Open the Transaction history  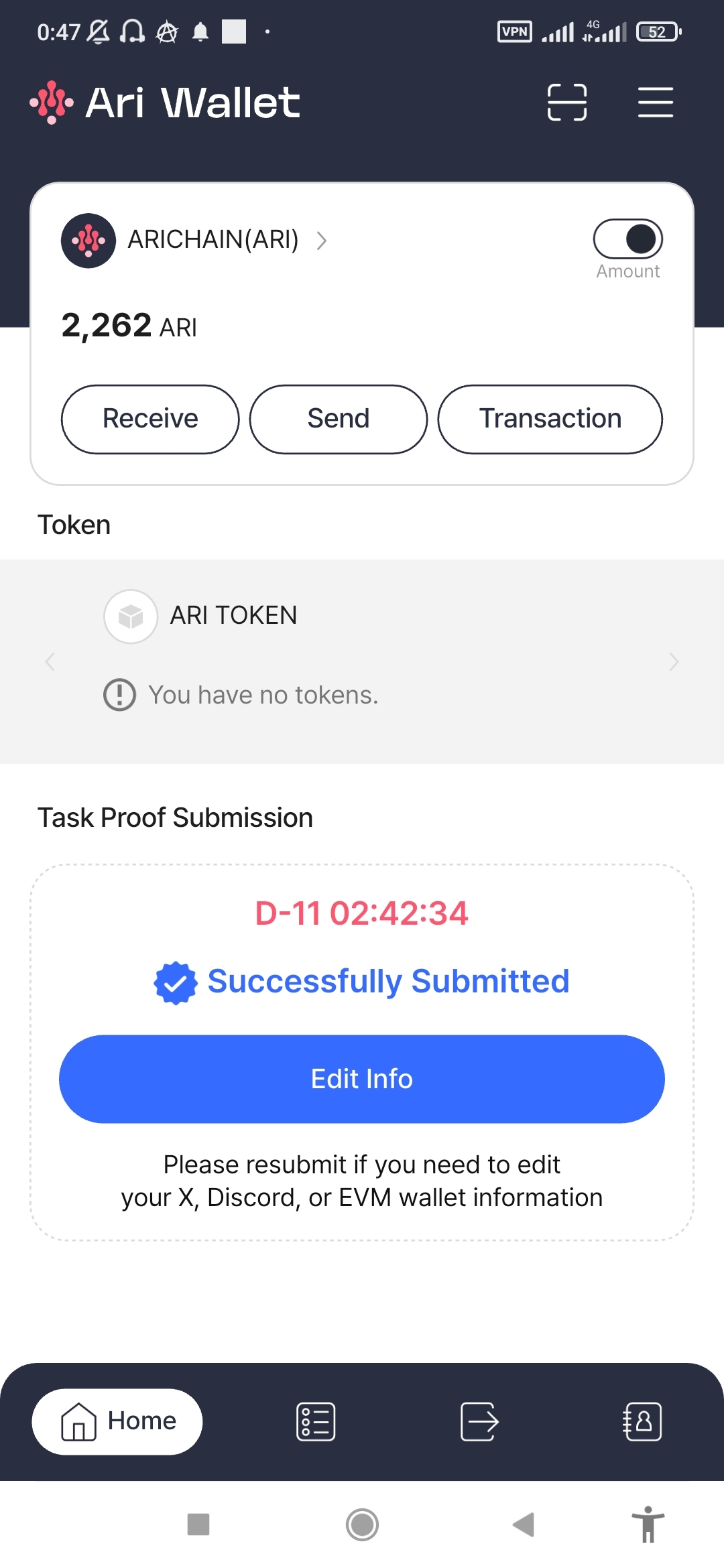click(550, 419)
